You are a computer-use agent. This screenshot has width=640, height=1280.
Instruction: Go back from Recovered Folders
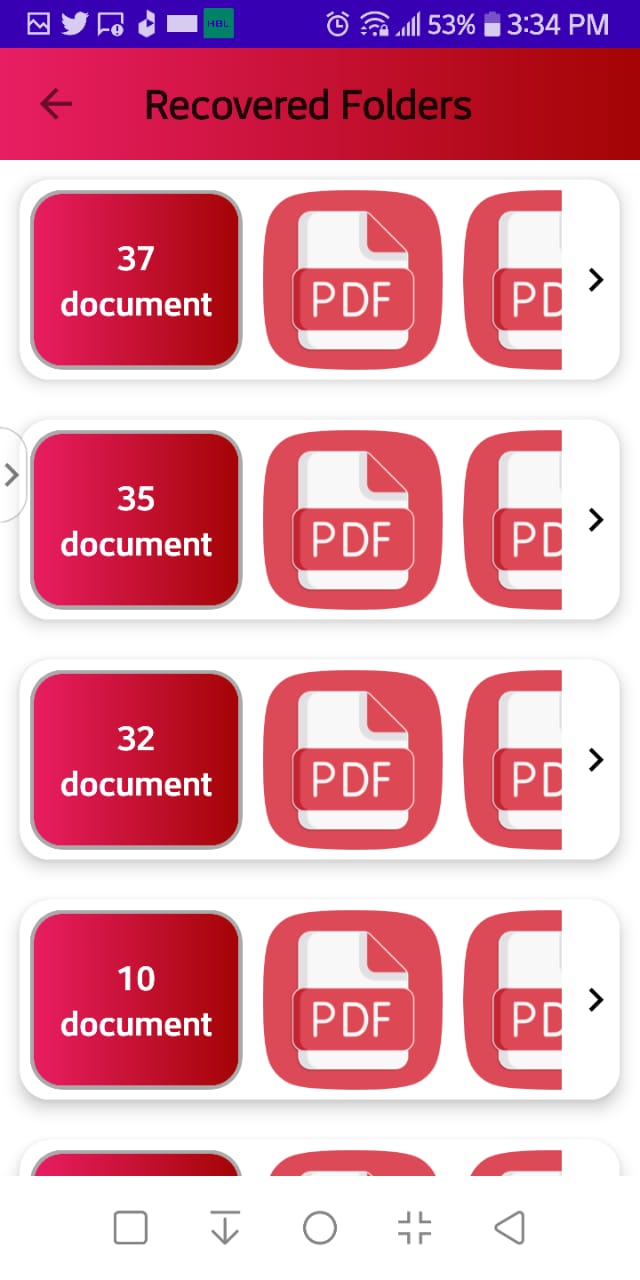(x=56, y=104)
